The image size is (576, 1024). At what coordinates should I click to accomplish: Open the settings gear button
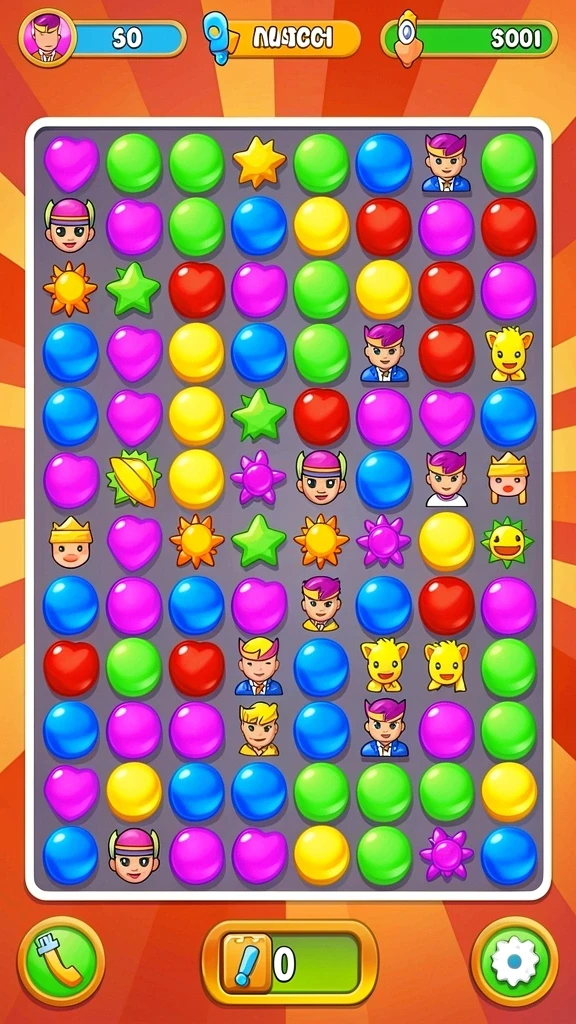click(514, 961)
